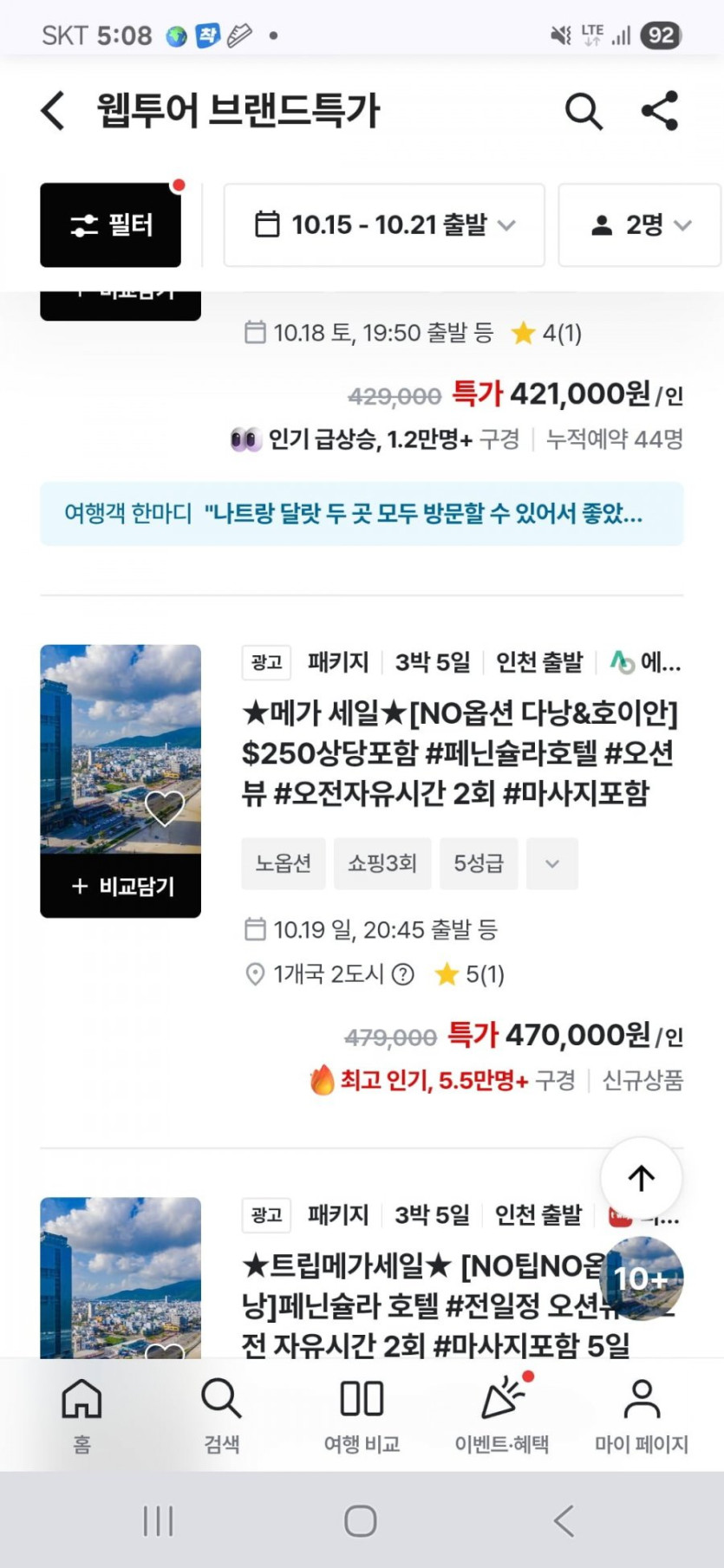This screenshot has width=724, height=1568.
Task: Switch to the 홈 tab
Action: point(82,1415)
